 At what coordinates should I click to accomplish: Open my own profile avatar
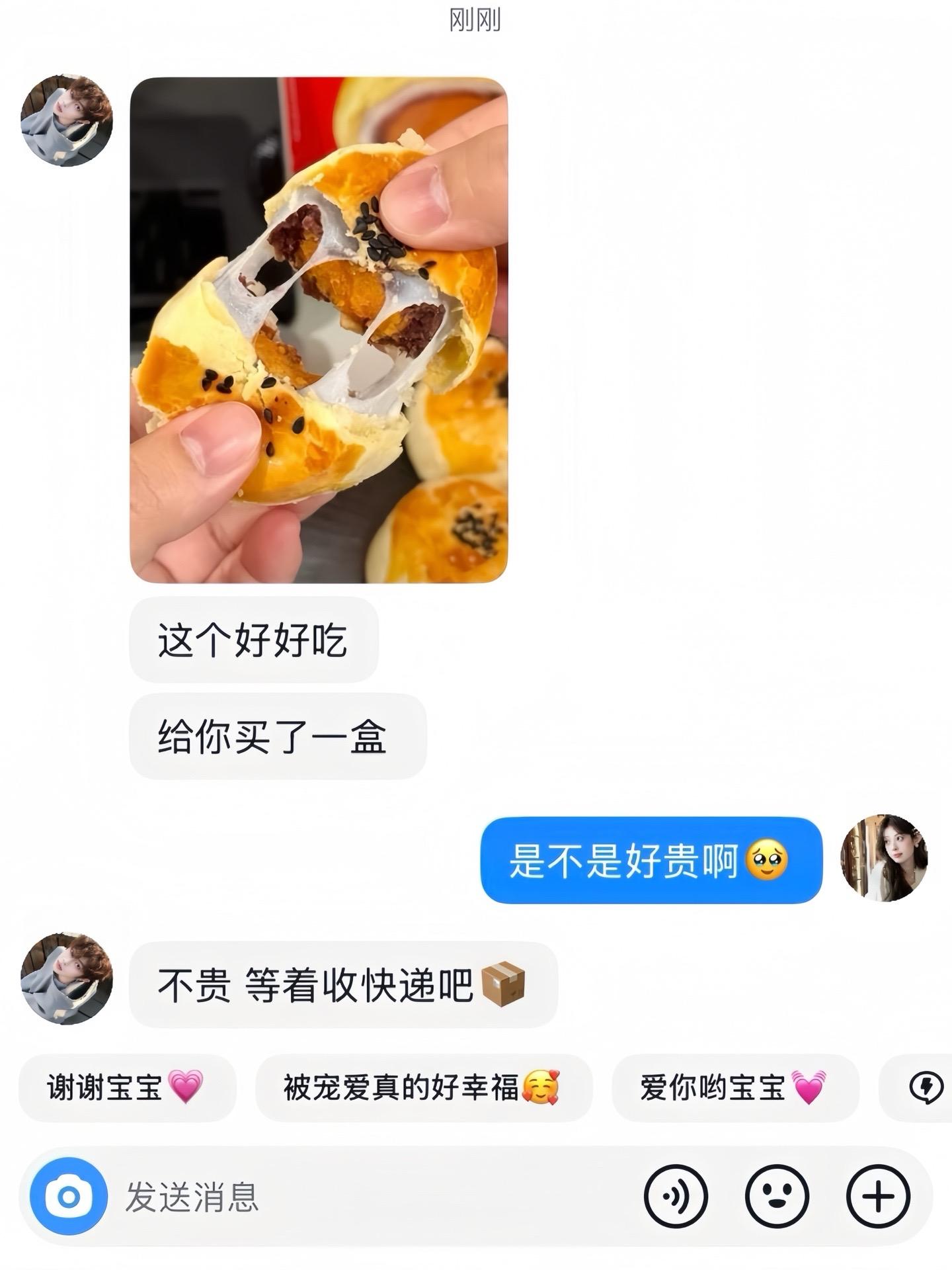coord(884,858)
